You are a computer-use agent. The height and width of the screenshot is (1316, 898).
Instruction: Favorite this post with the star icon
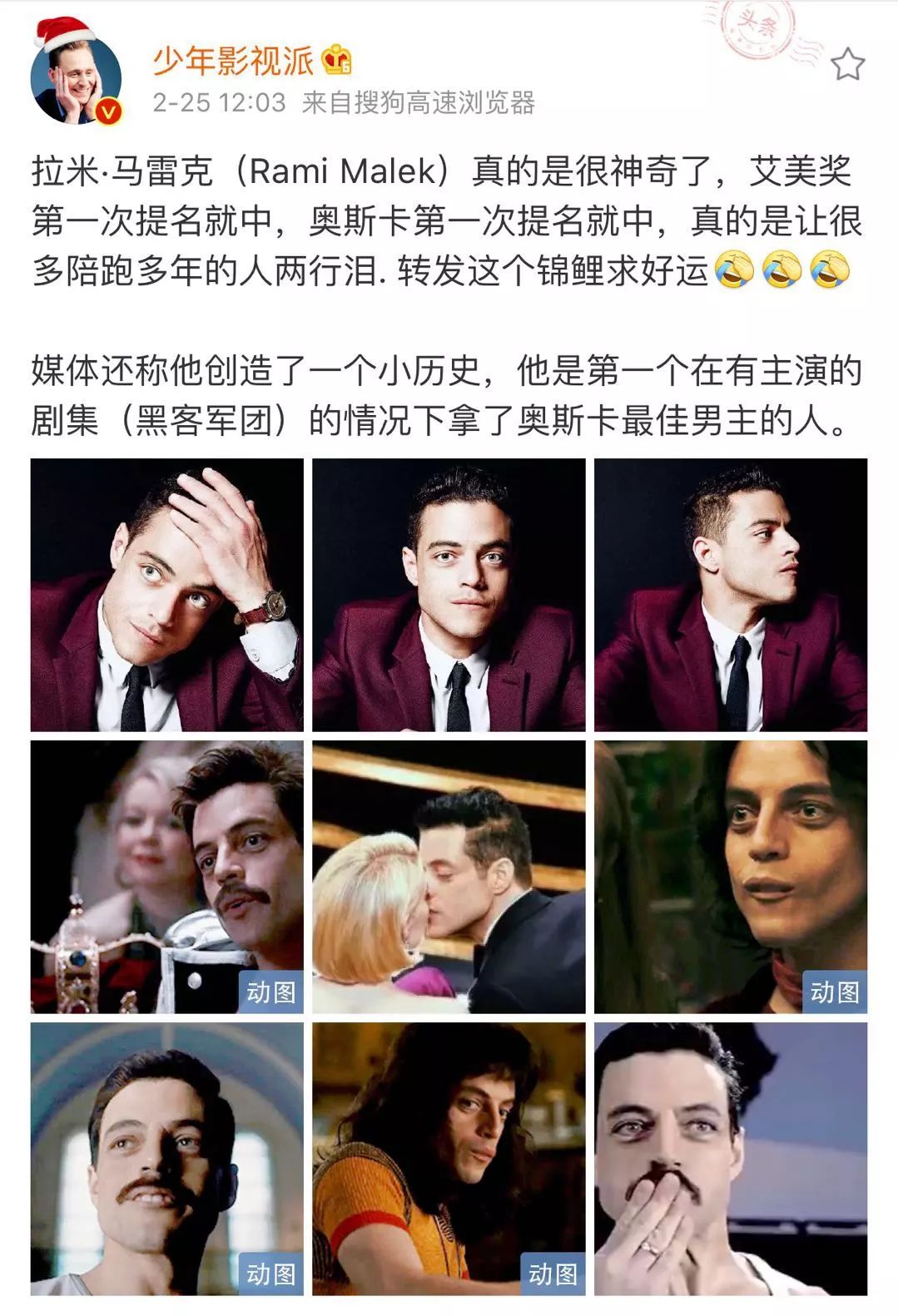click(848, 64)
